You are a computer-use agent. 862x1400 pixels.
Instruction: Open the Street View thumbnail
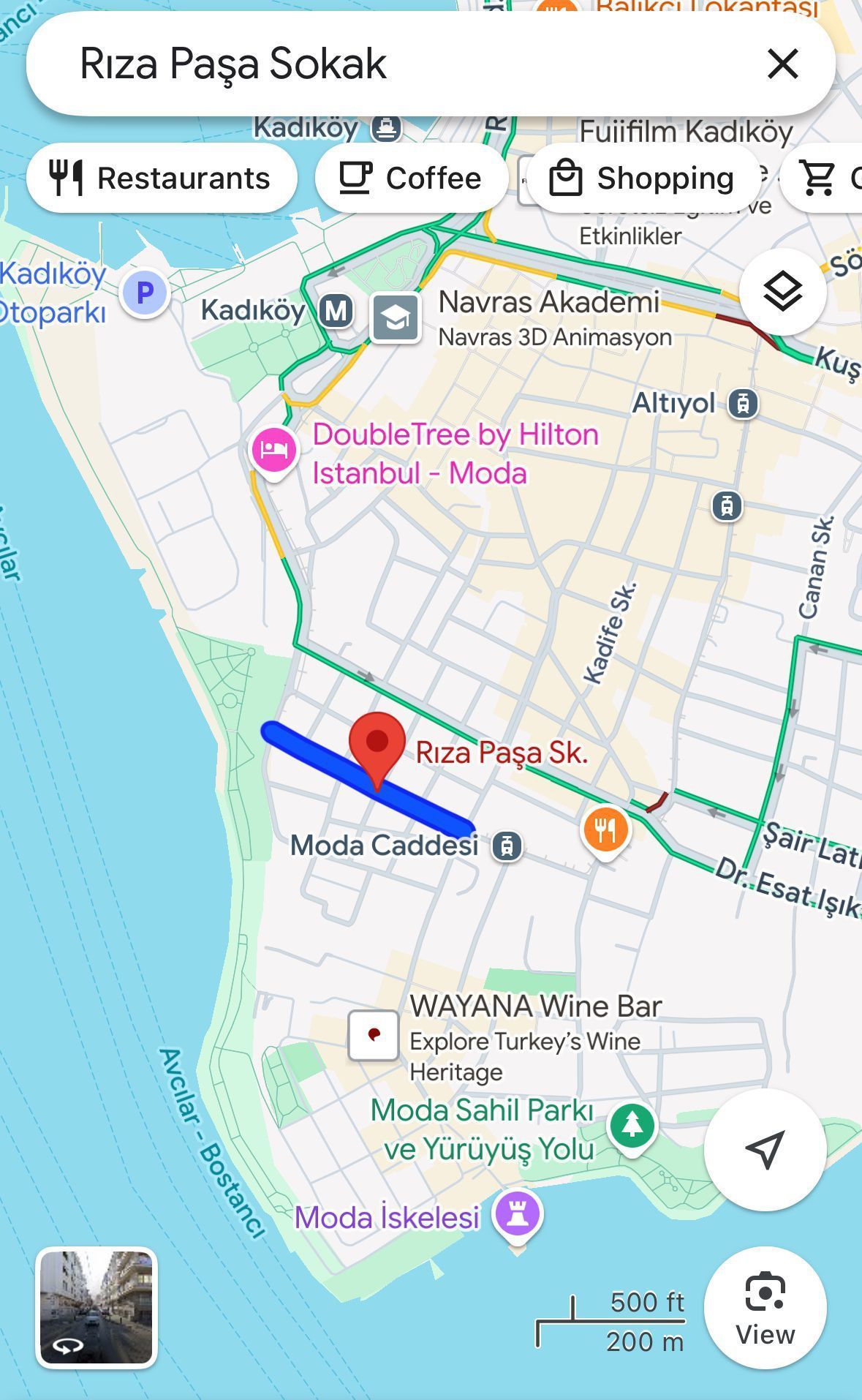pos(97,1308)
